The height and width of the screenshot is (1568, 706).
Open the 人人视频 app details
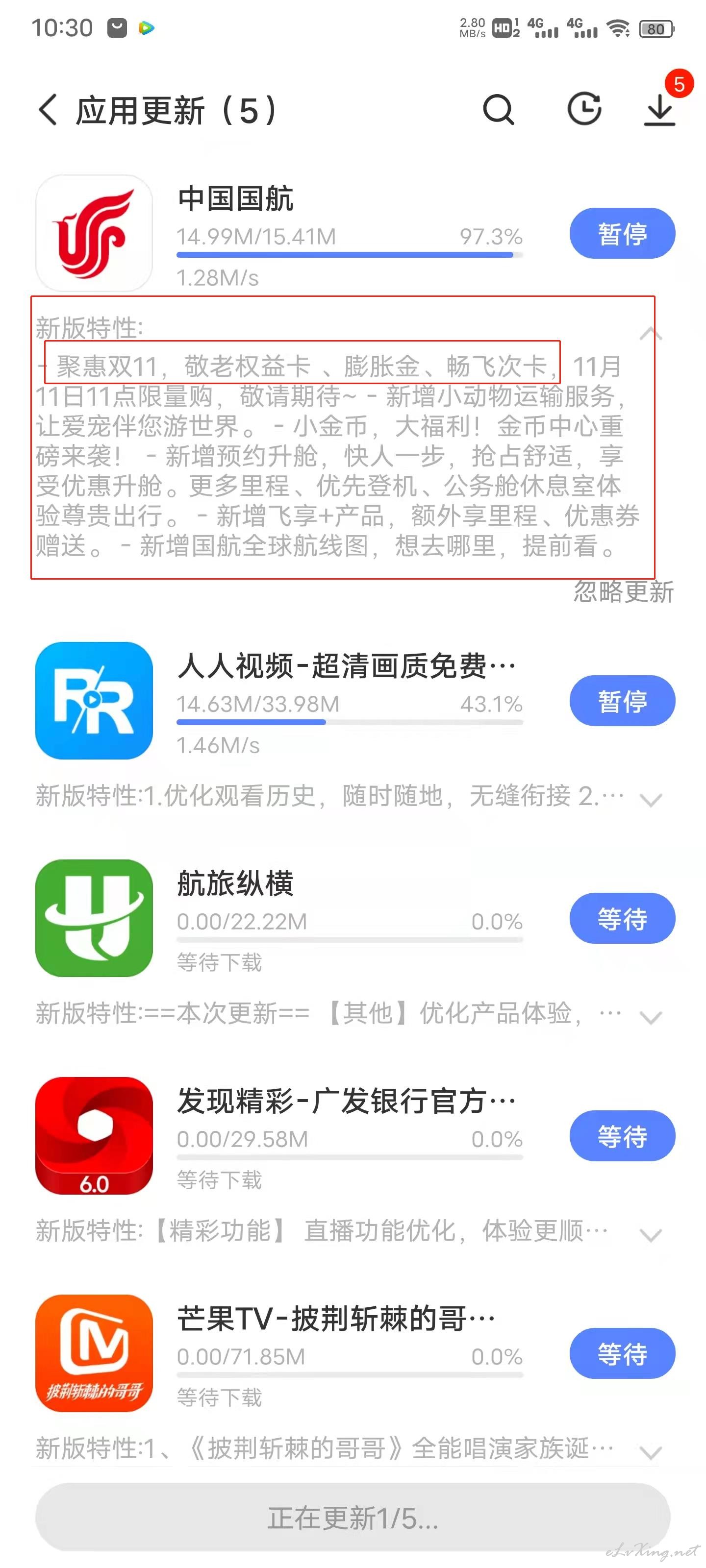pyautogui.click(x=94, y=701)
